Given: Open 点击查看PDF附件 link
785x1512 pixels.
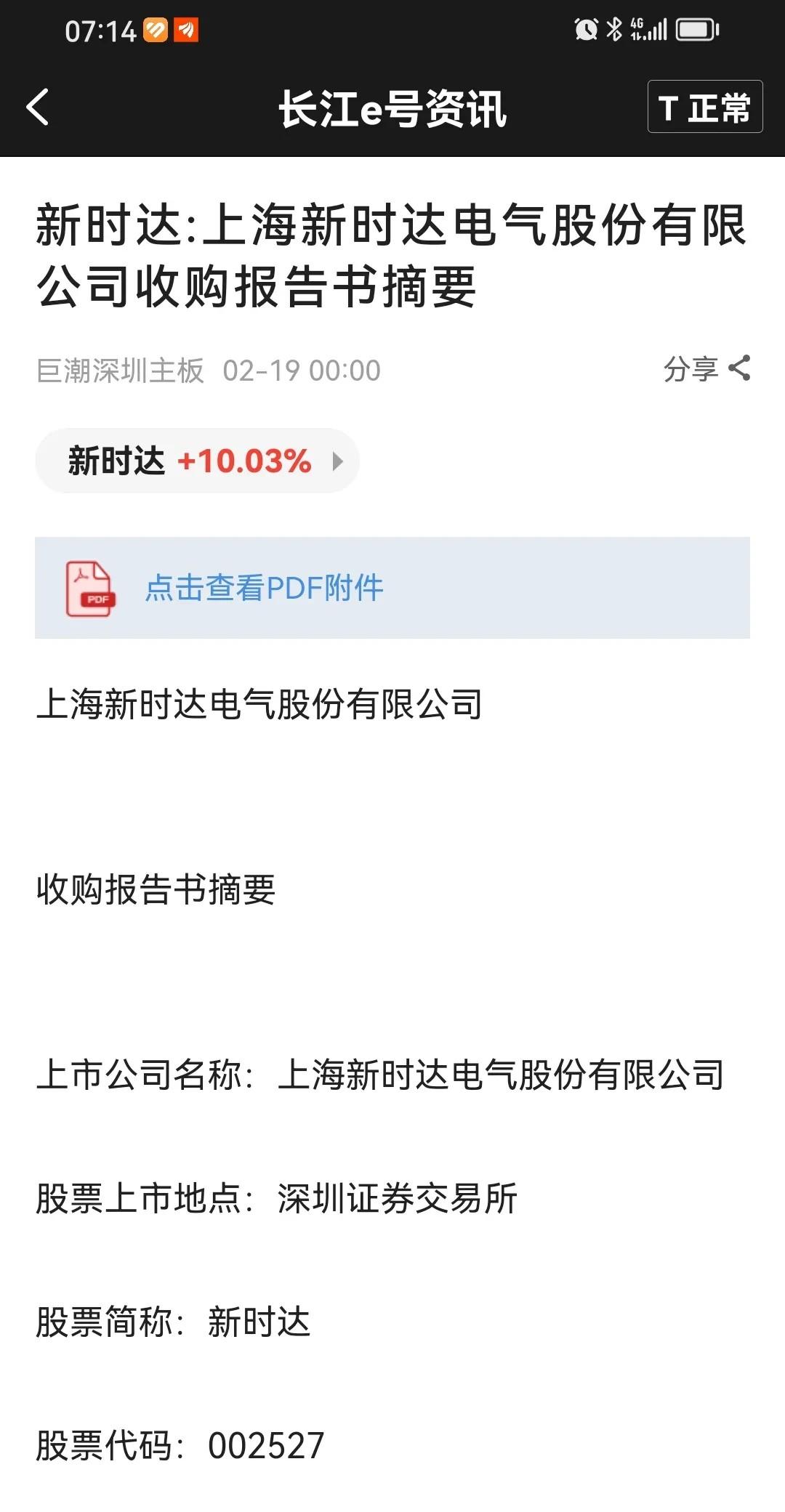Looking at the screenshot, I should point(263,589).
